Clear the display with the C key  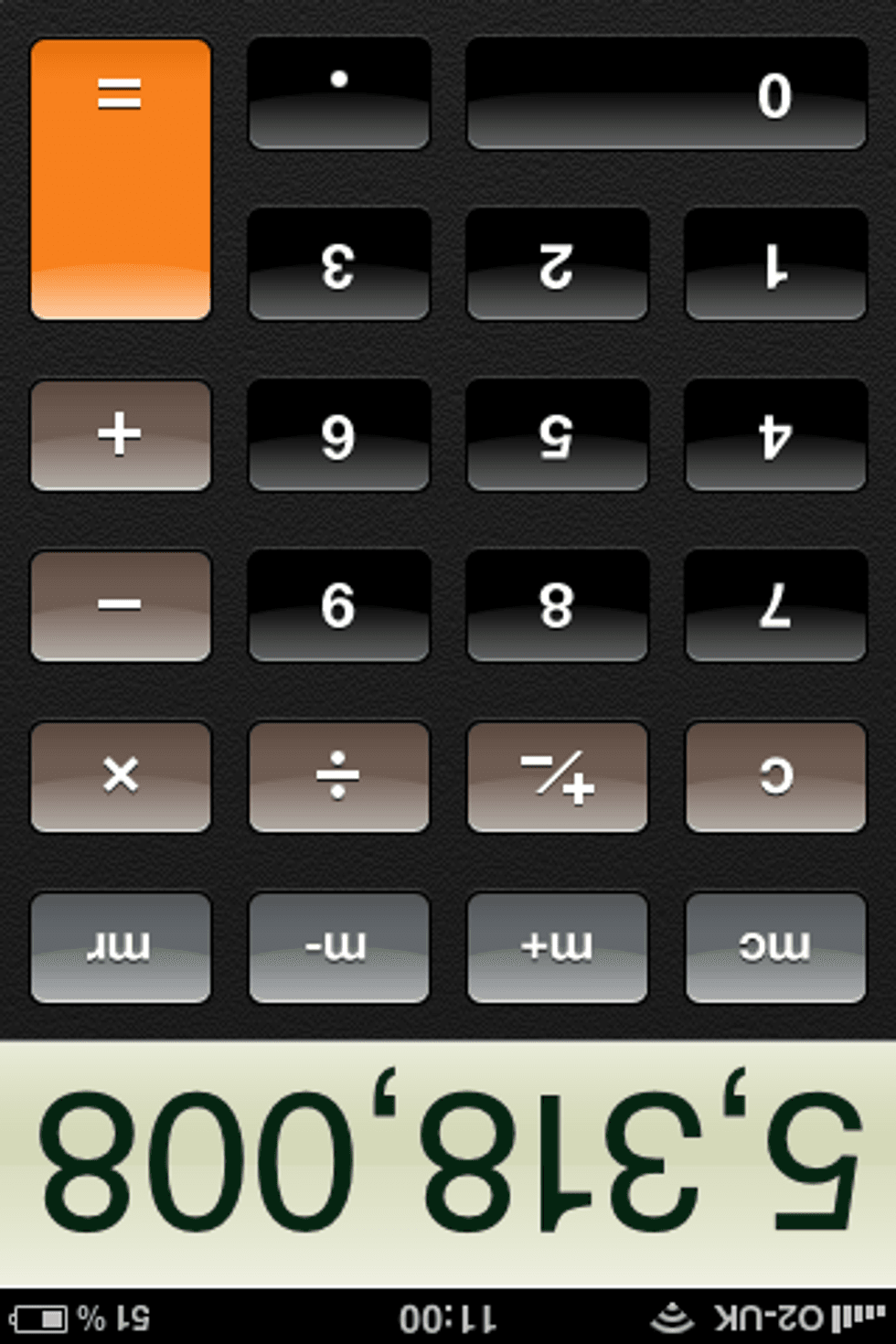[775, 776]
